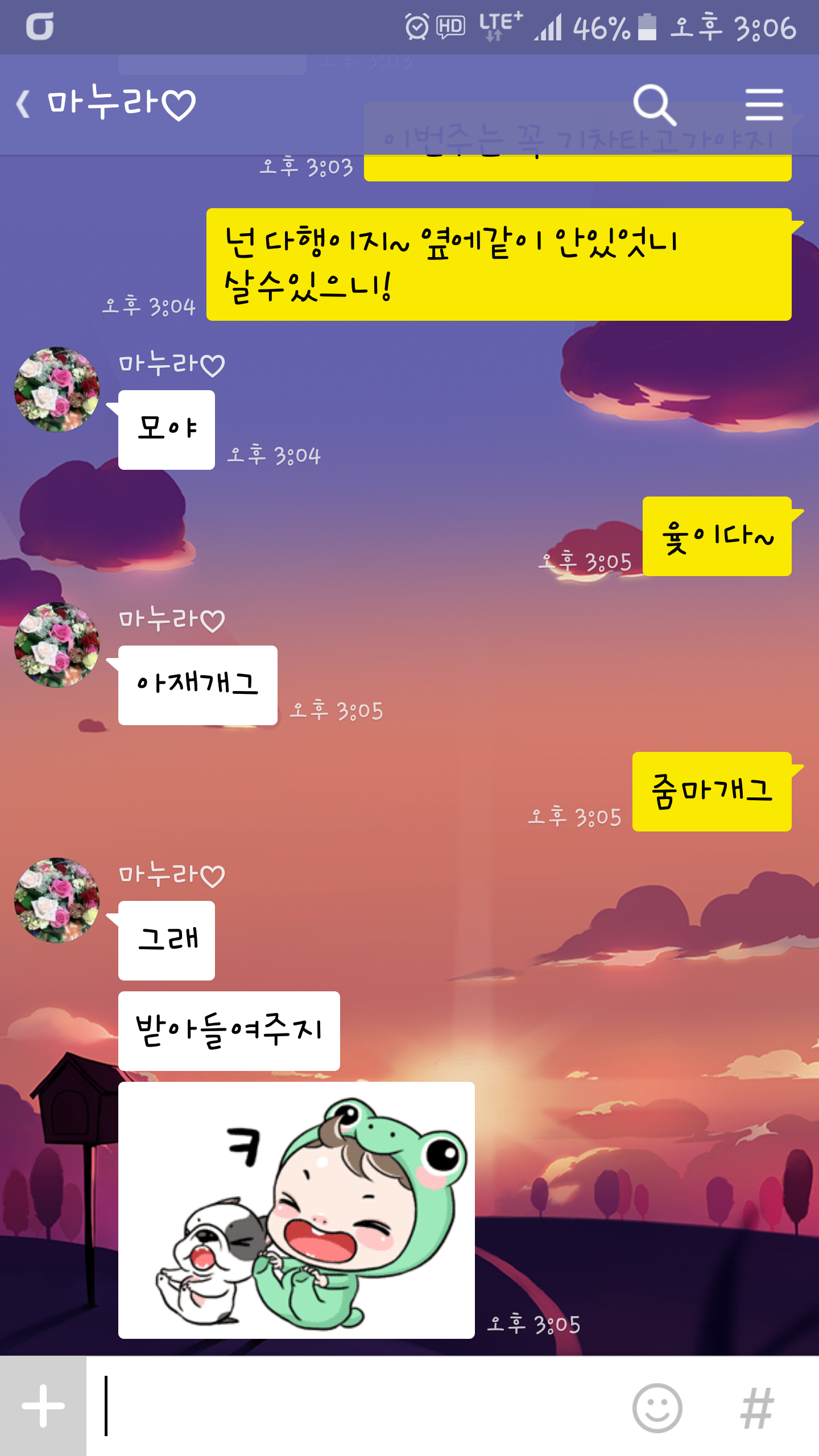
Task: Open 마누라's profile picture next to 아재개그
Action: pyautogui.click(x=57, y=645)
